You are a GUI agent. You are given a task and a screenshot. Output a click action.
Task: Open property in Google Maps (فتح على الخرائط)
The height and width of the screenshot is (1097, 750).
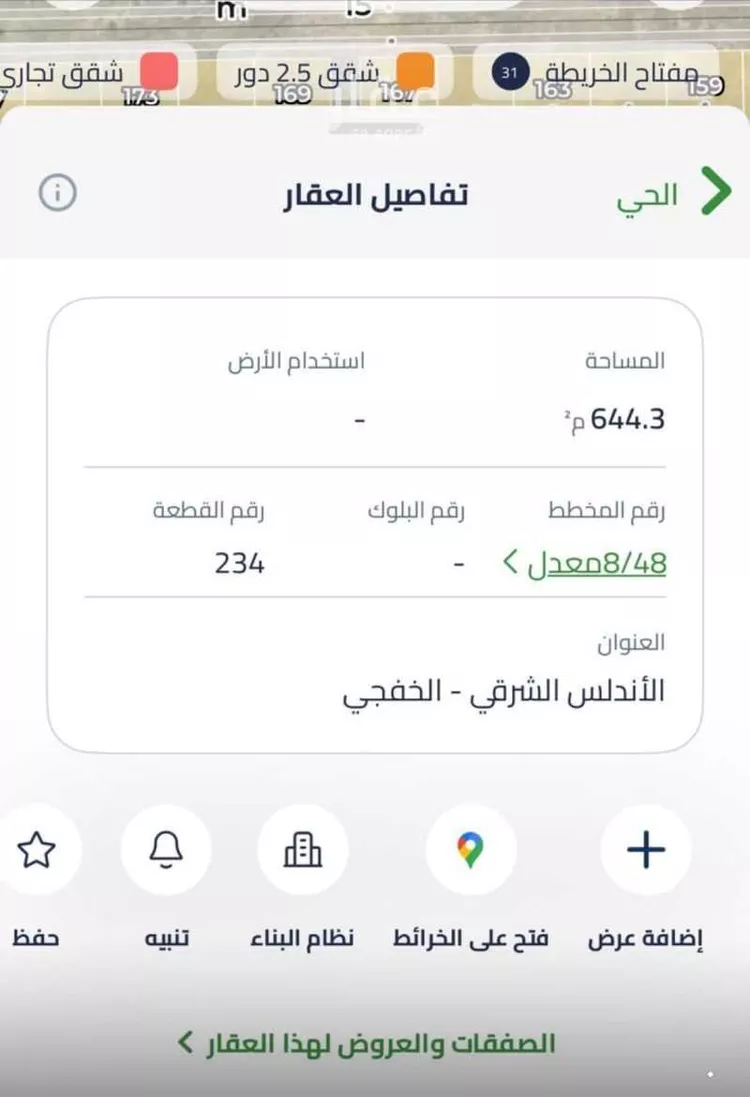tap(472, 850)
